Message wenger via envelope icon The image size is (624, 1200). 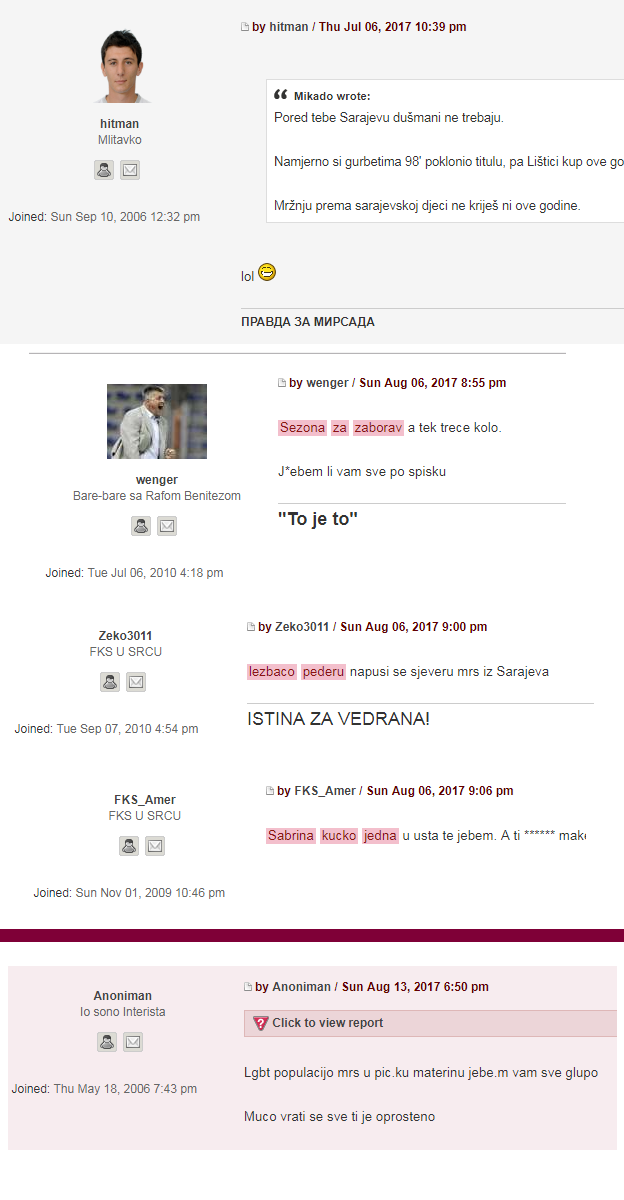(167, 526)
